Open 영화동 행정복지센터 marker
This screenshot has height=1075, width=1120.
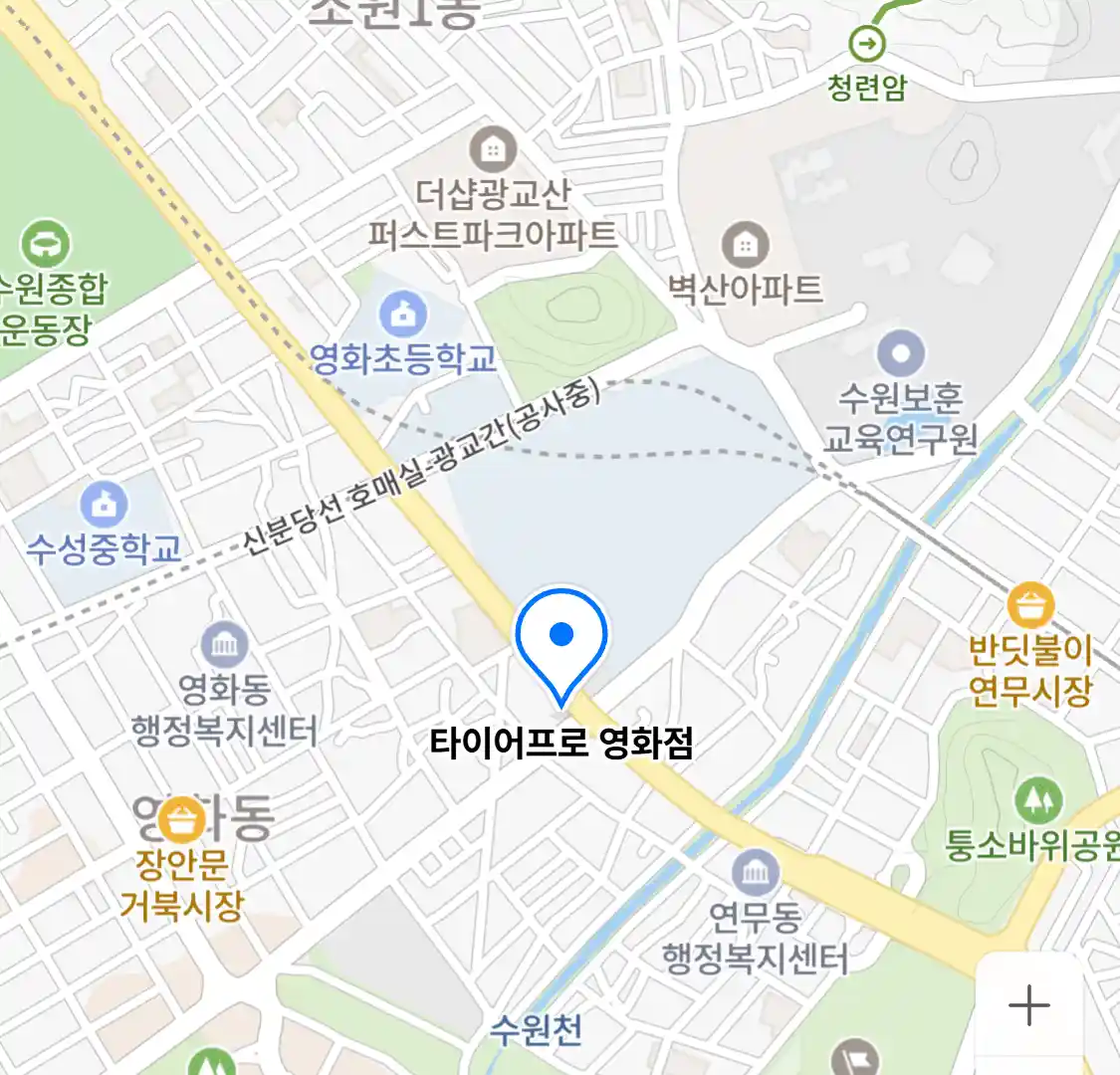pyautogui.click(x=225, y=645)
